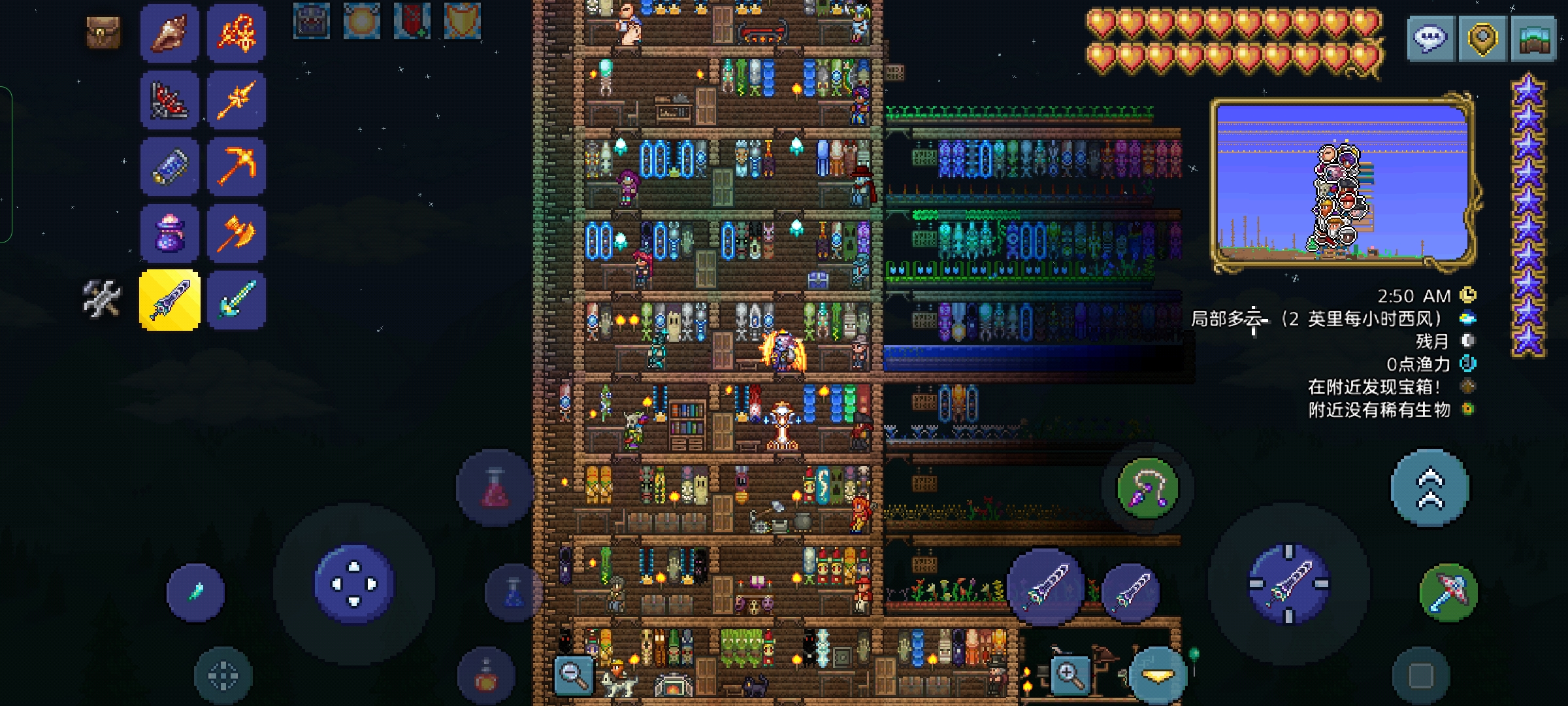Select the golden axe hotbar slot

pyautogui.click(x=236, y=233)
